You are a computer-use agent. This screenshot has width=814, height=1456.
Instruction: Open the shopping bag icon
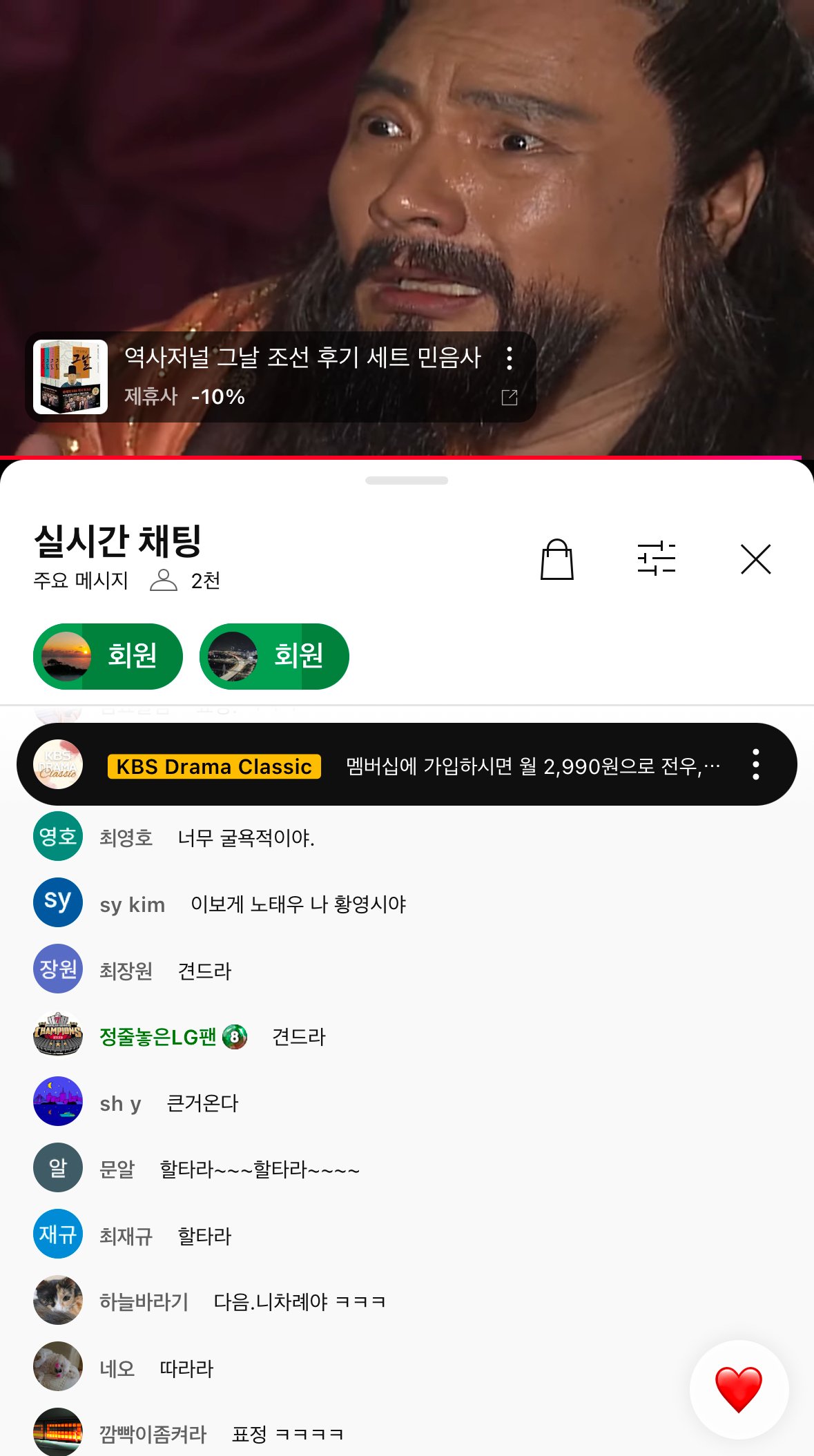[x=556, y=559]
